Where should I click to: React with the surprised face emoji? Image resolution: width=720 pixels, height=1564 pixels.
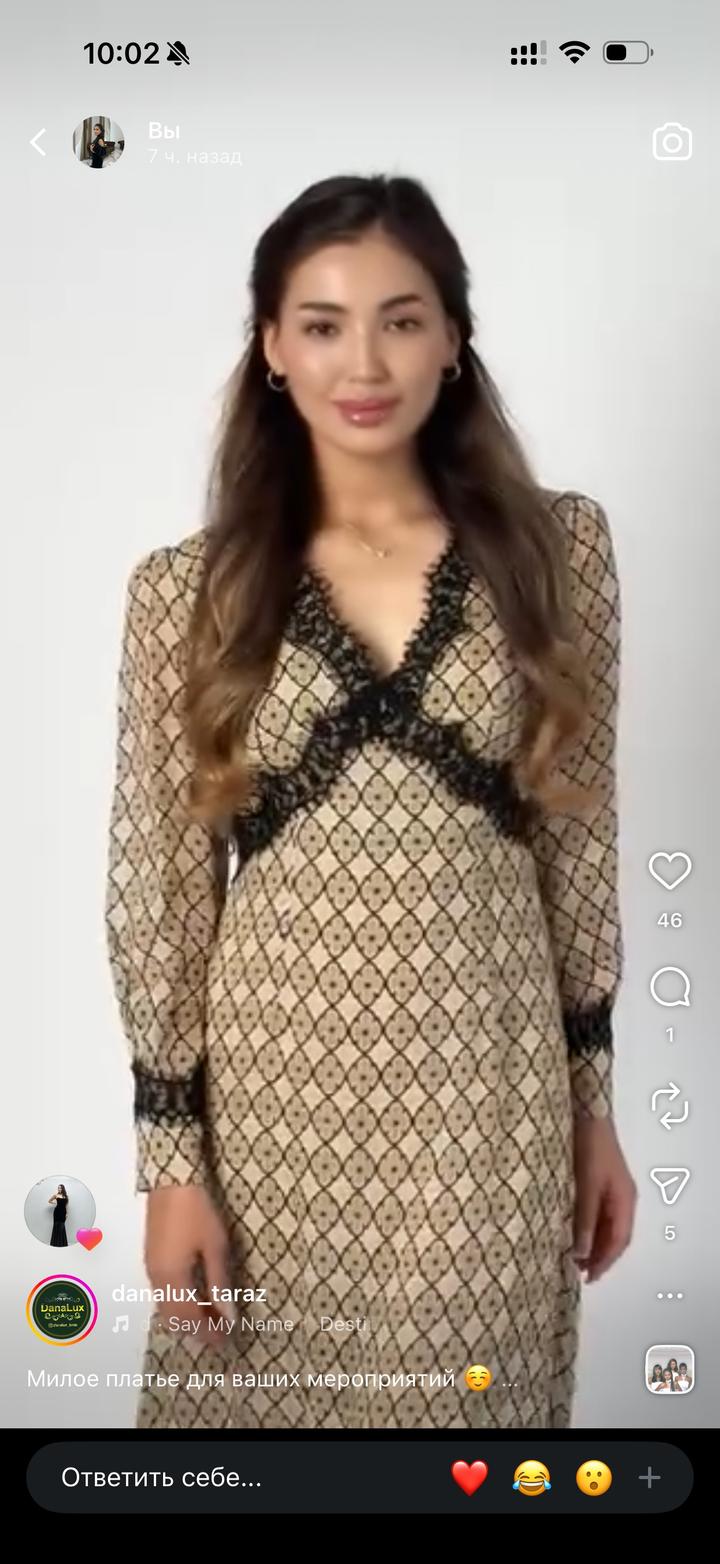[x=594, y=1477]
